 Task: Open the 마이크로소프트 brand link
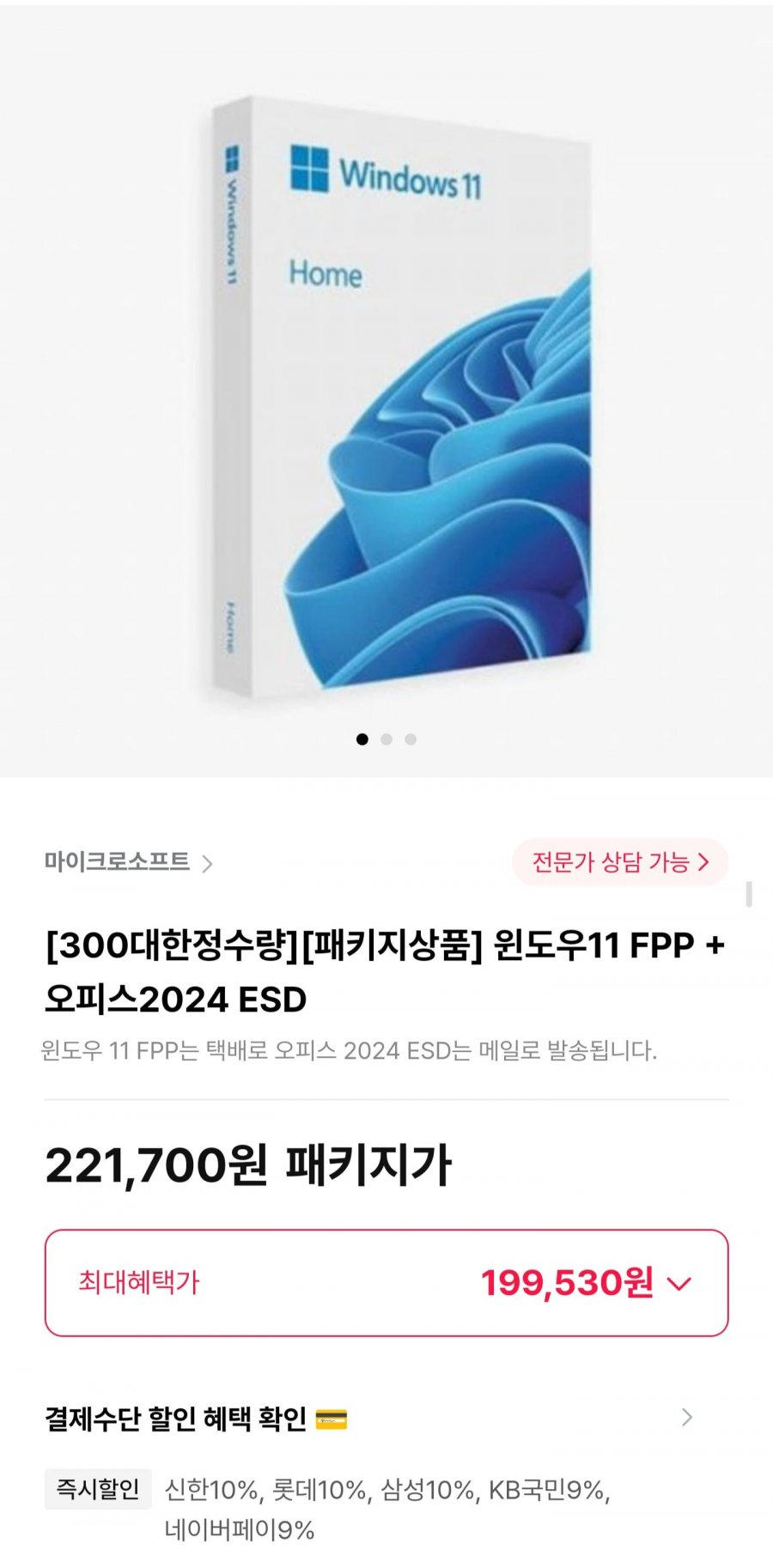pyautogui.click(x=127, y=861)
